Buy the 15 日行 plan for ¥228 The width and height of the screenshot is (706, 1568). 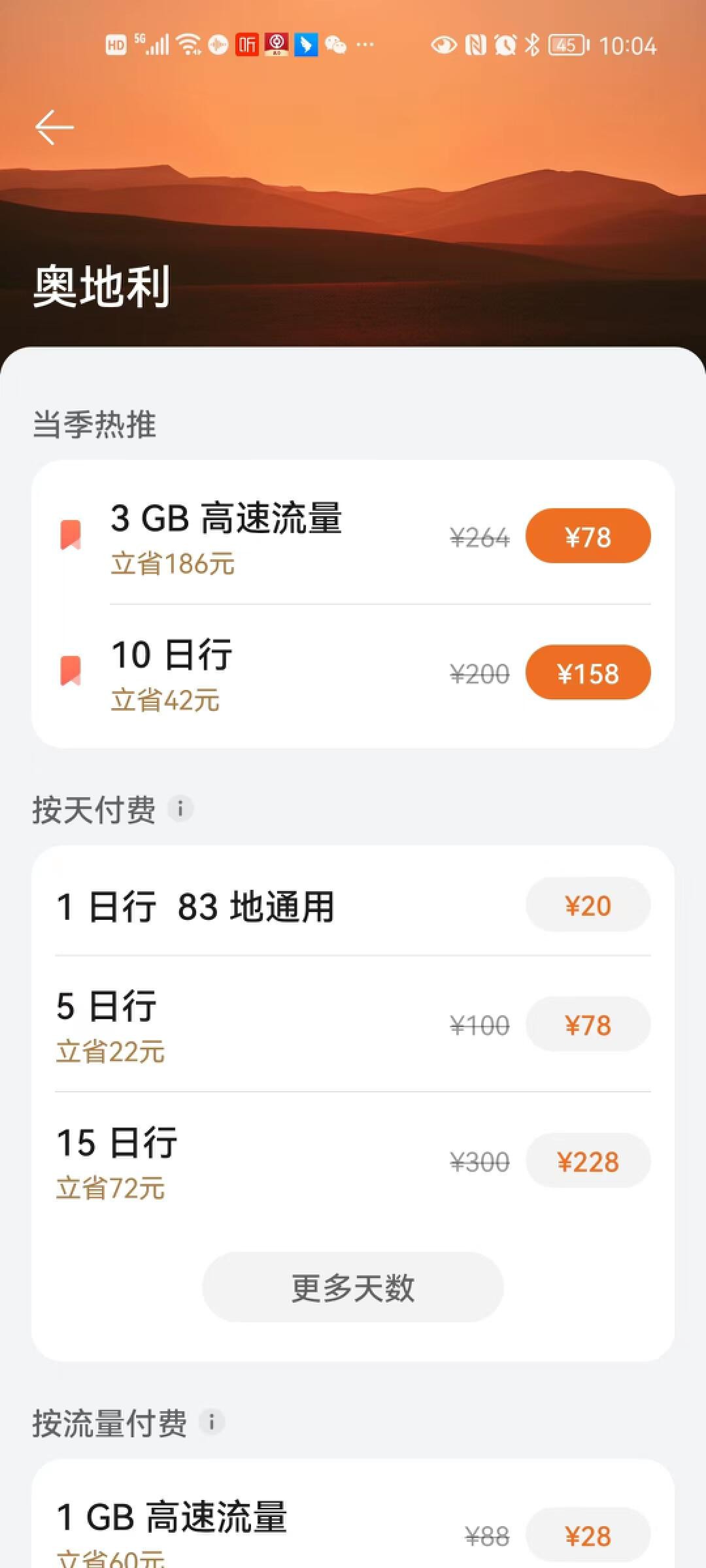pos(587,1161)
